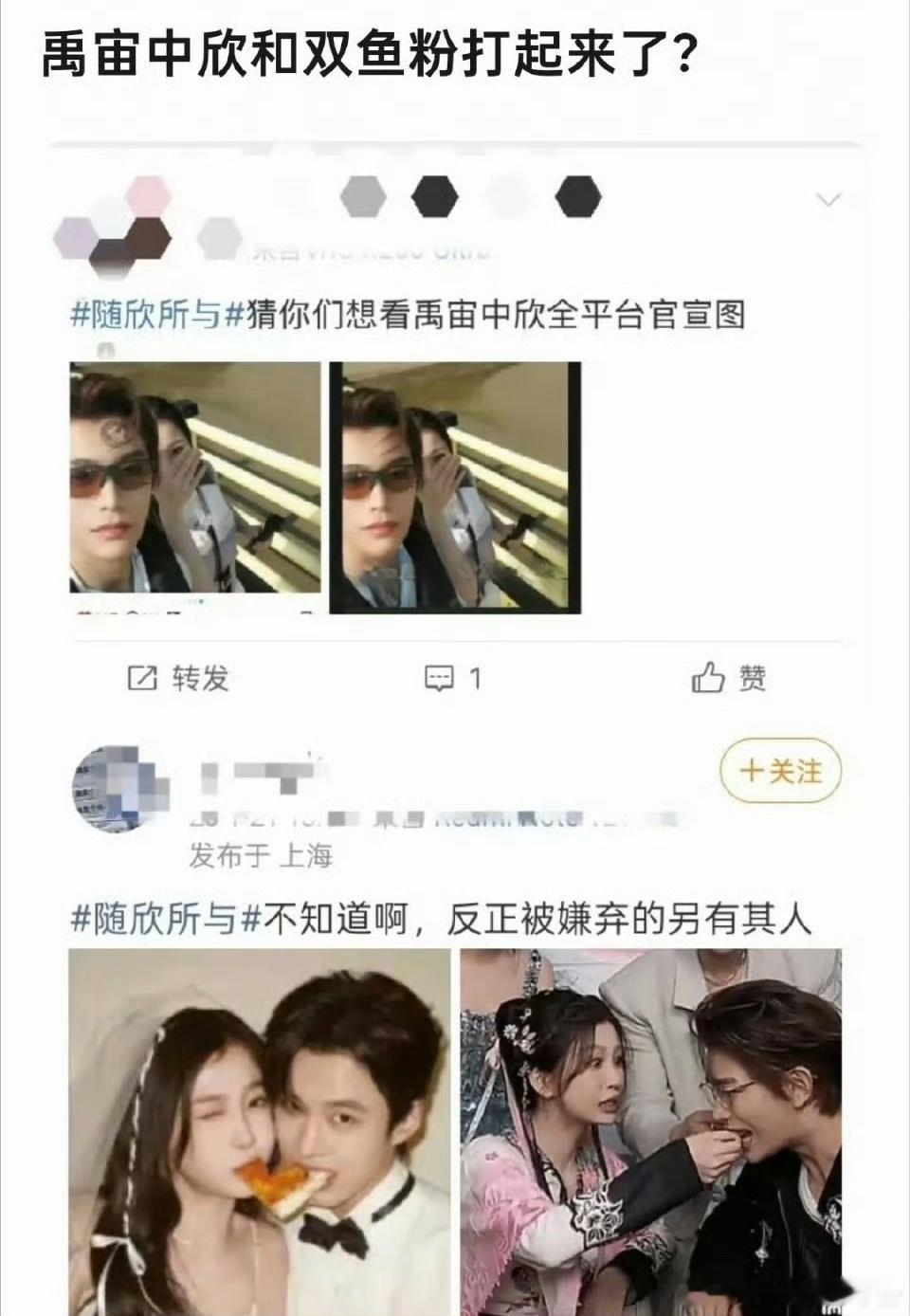Click the comment count showing 1
The width and height of the screenshot is (910, 1316).
click(x=476, y=676)
